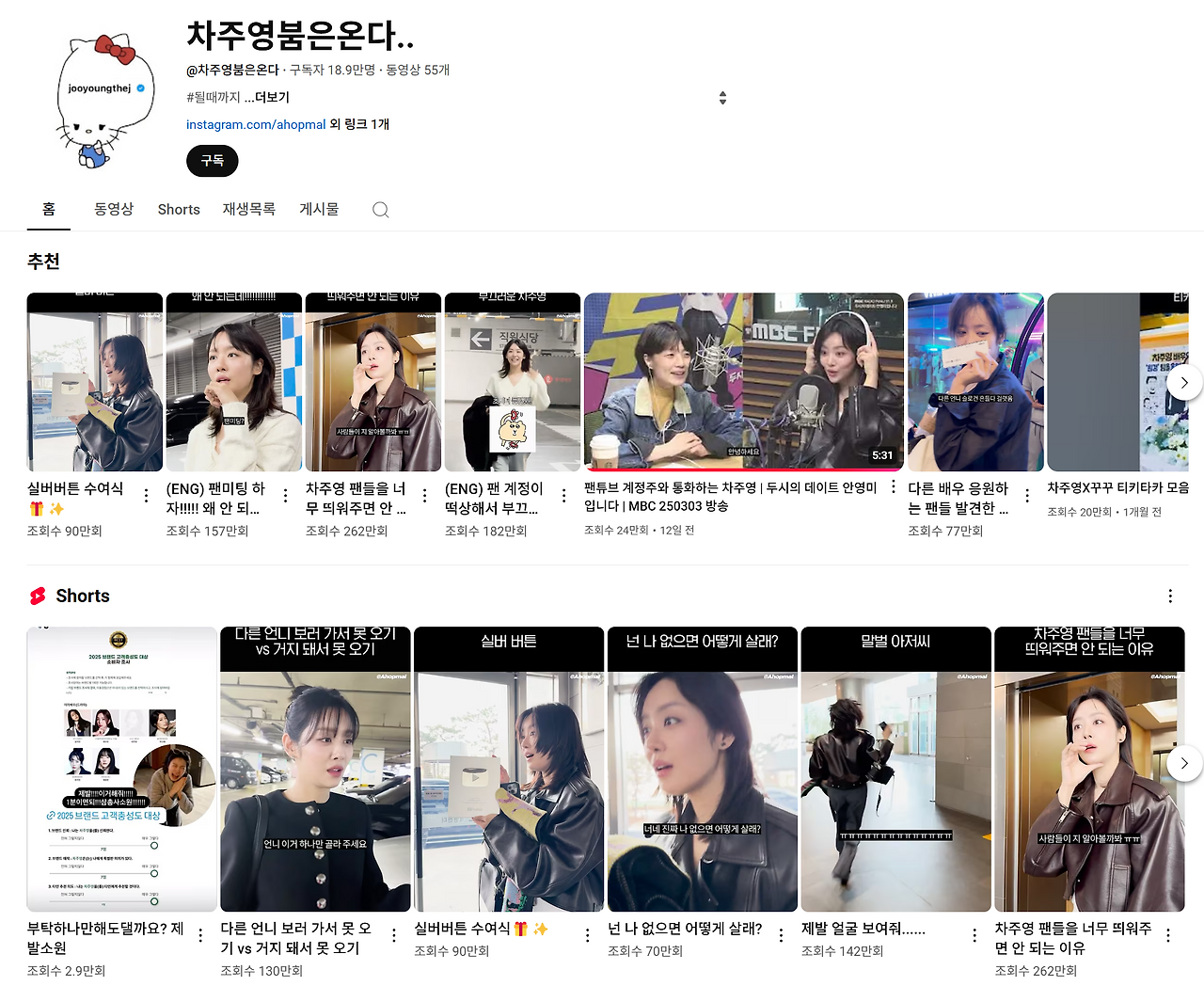Switch to the 재생목록 tab

(249, 209)
